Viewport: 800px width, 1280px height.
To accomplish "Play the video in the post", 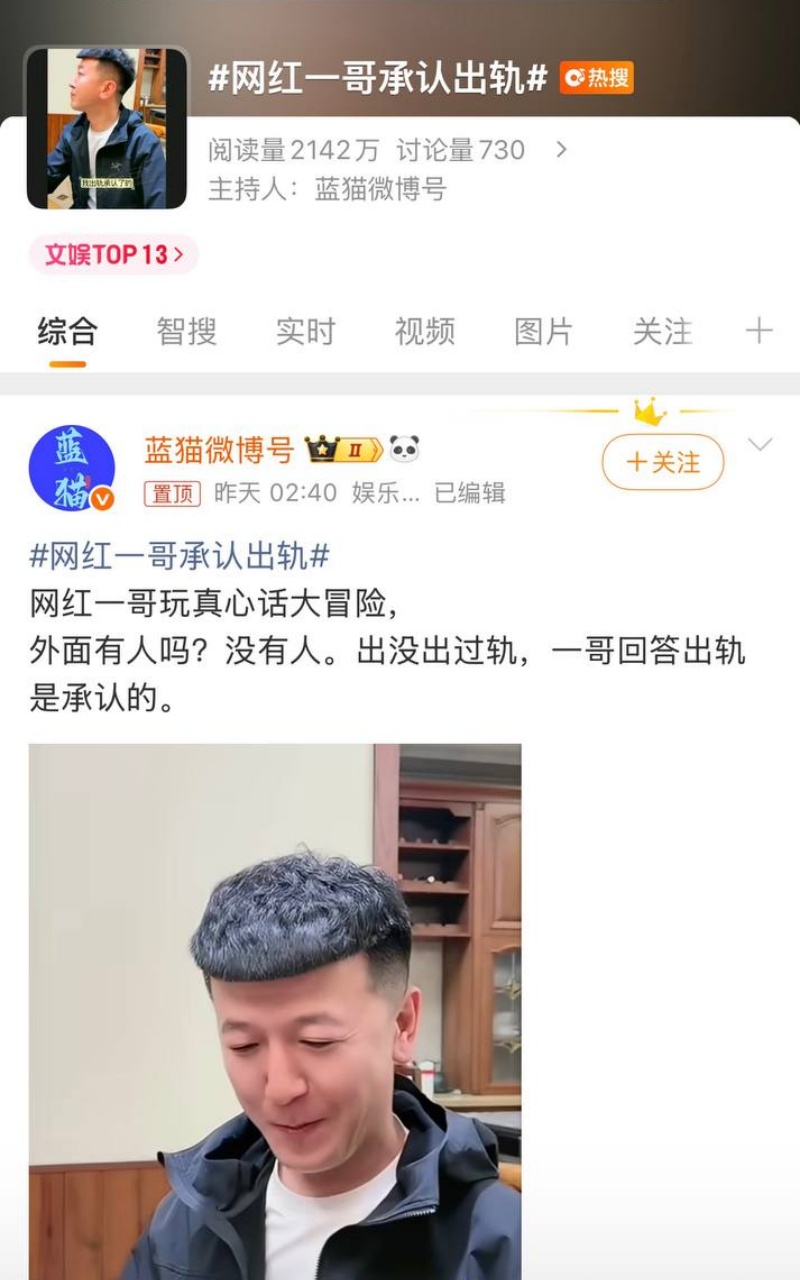I will tap(275, 1011).
